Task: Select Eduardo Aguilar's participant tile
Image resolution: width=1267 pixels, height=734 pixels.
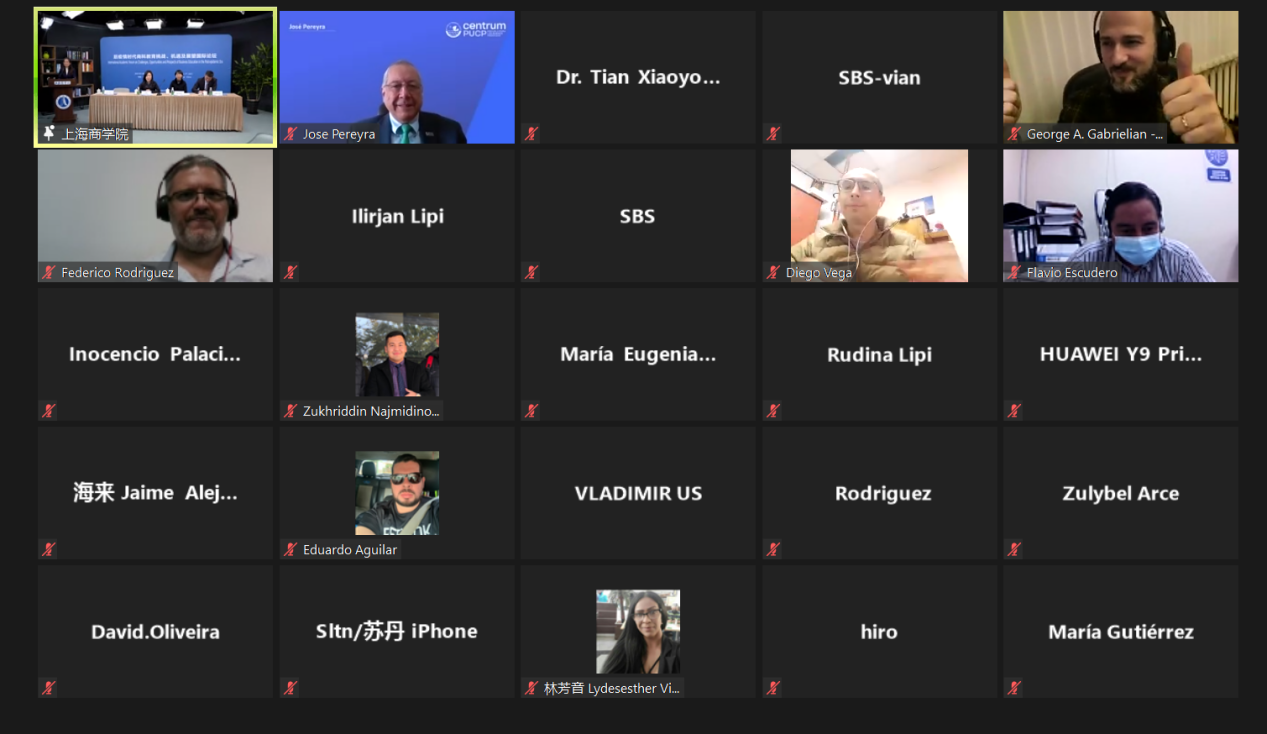Action: 397,492
